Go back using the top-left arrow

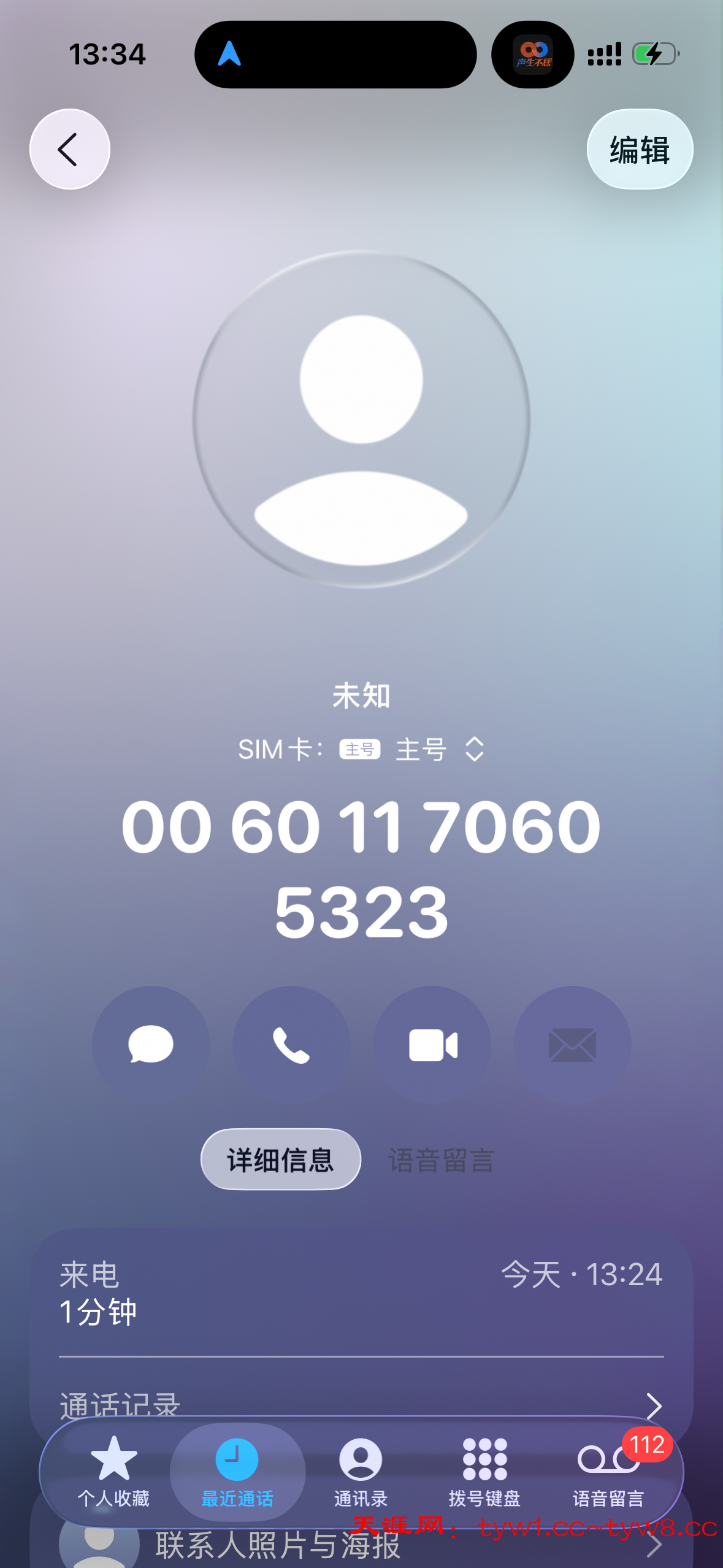click(x=69, y=149)
